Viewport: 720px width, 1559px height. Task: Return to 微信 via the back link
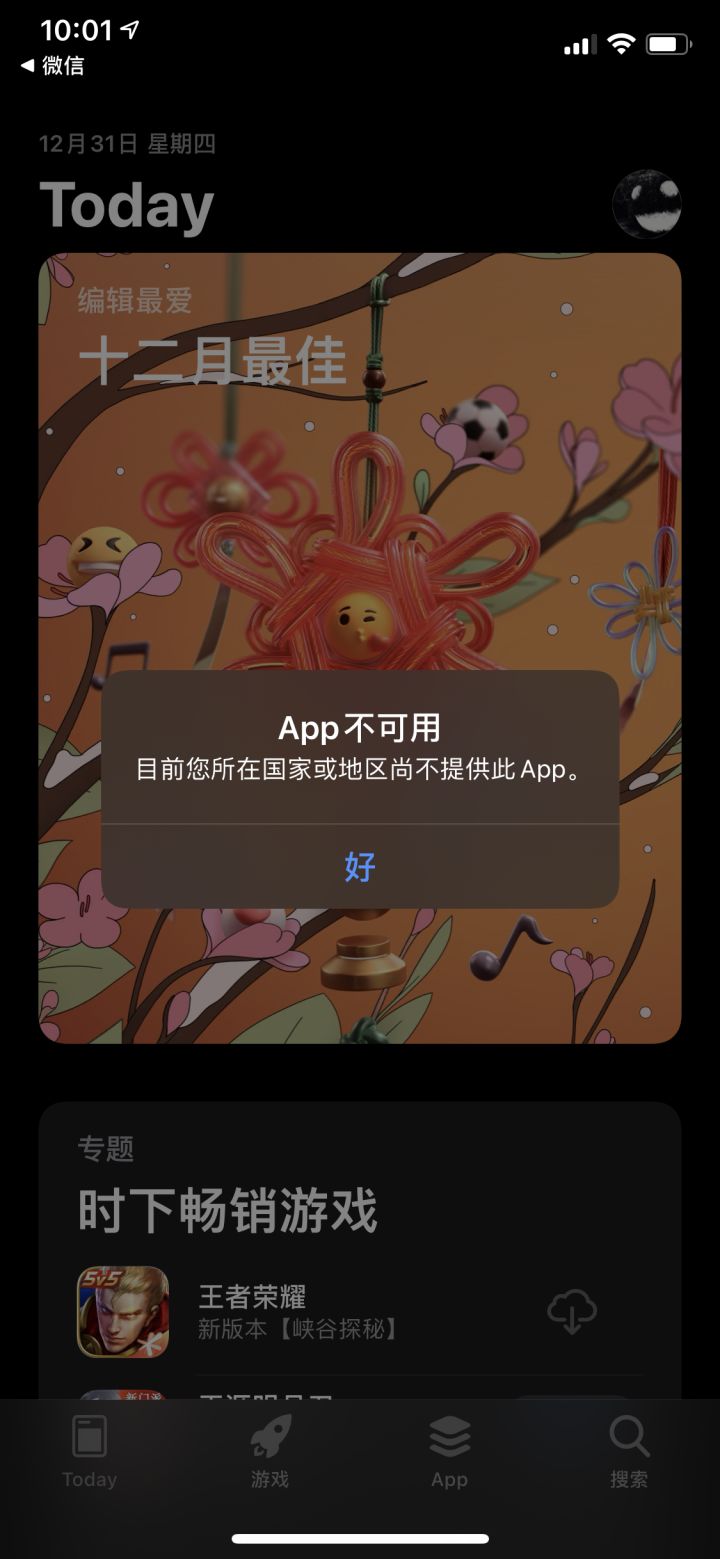[x=54, y=67]
